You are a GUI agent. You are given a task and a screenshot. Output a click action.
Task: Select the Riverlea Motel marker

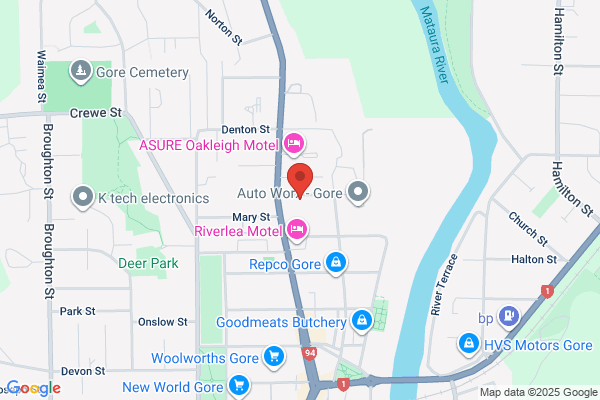click(x=297, y=230)
